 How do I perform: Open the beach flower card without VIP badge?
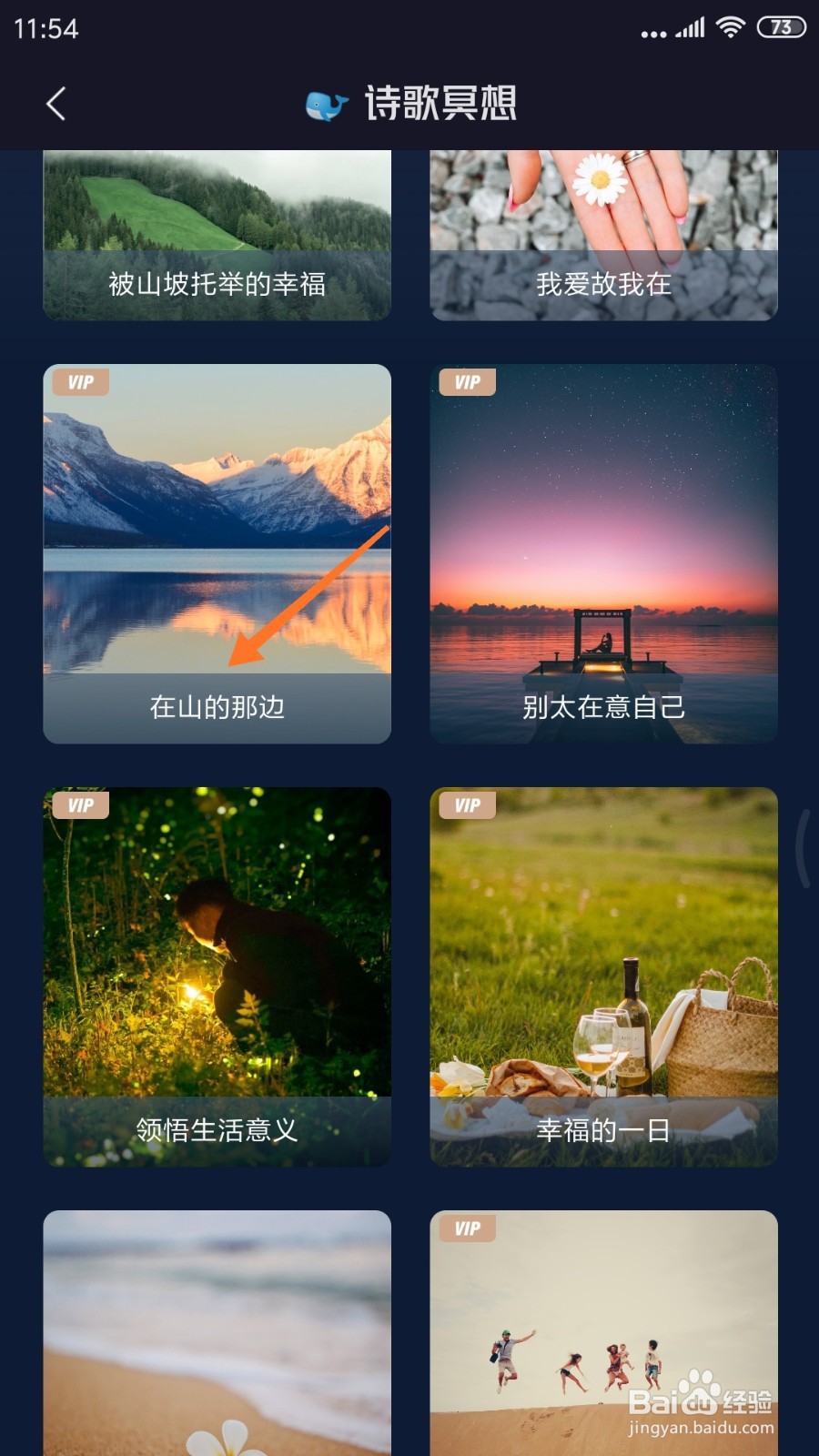tap(217, 1333)
